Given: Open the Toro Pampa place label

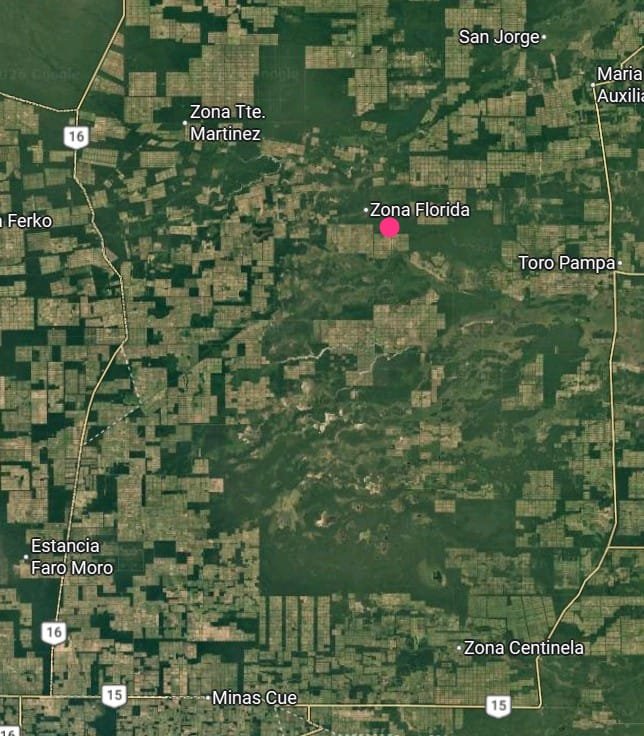Looking at the screenshot, I should pyautogui.click(x=567, y=263).
